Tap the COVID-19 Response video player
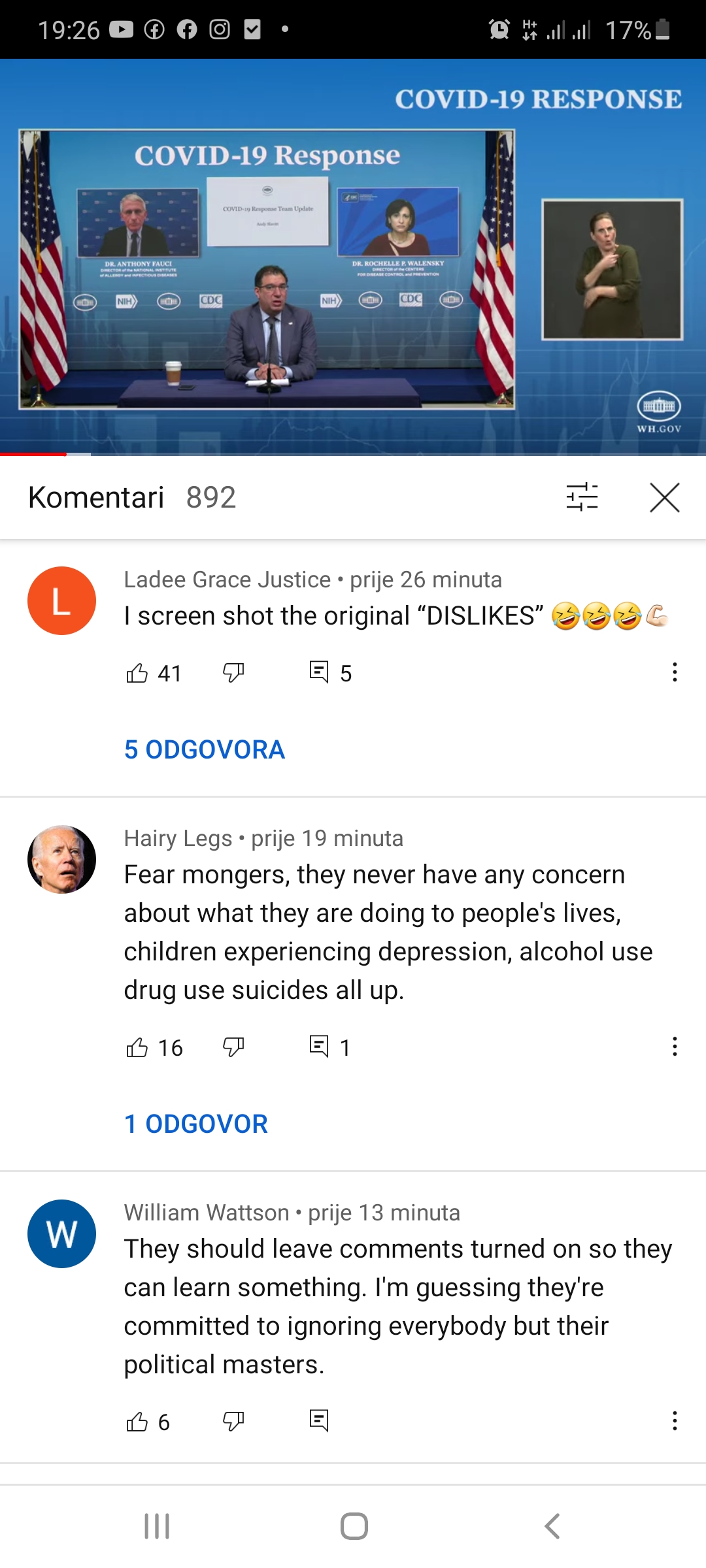This screenshot has width=706, height=1568. pos(353,257)
